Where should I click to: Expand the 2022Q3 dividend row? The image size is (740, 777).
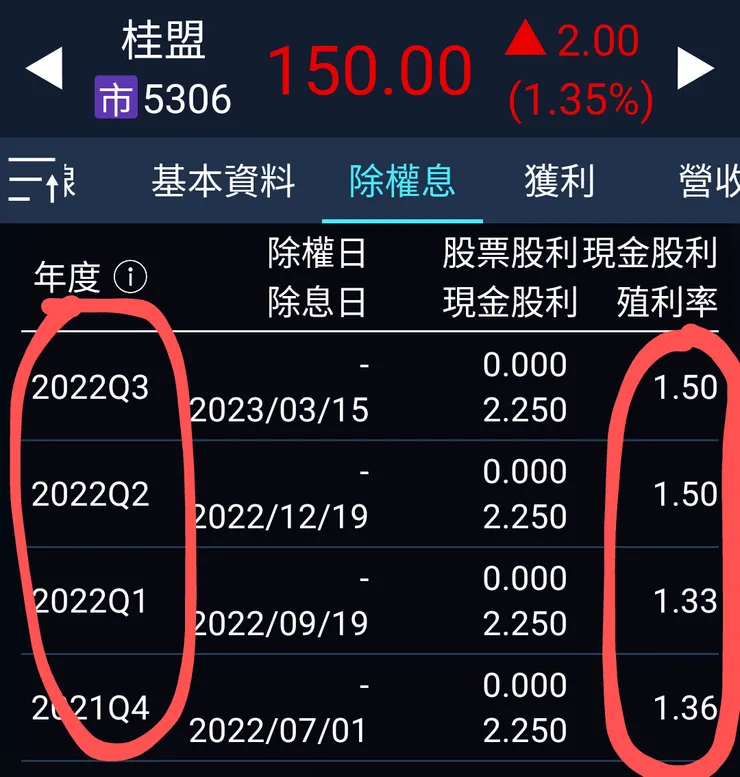tap(370, 387)
